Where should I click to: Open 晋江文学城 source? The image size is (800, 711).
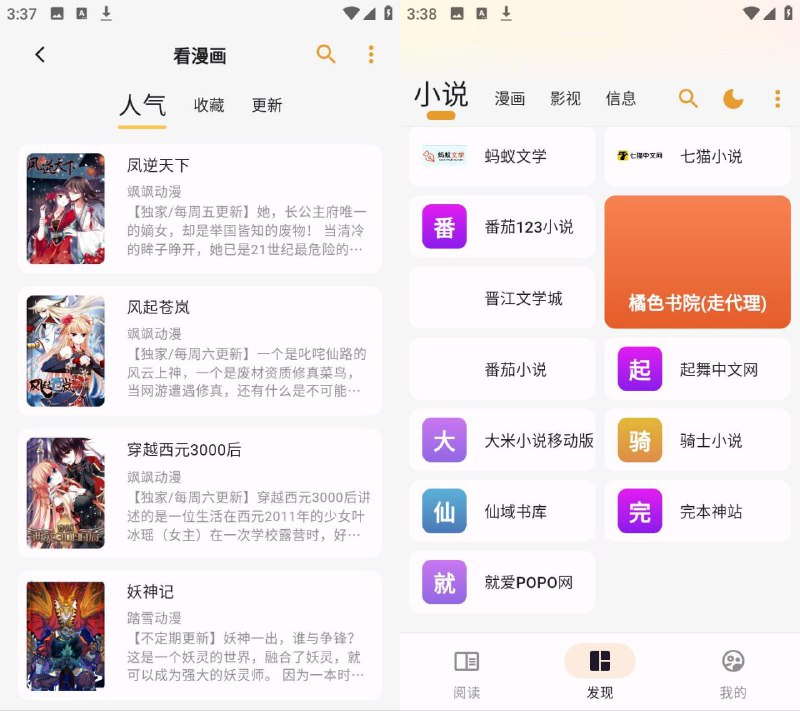[502, 298]
